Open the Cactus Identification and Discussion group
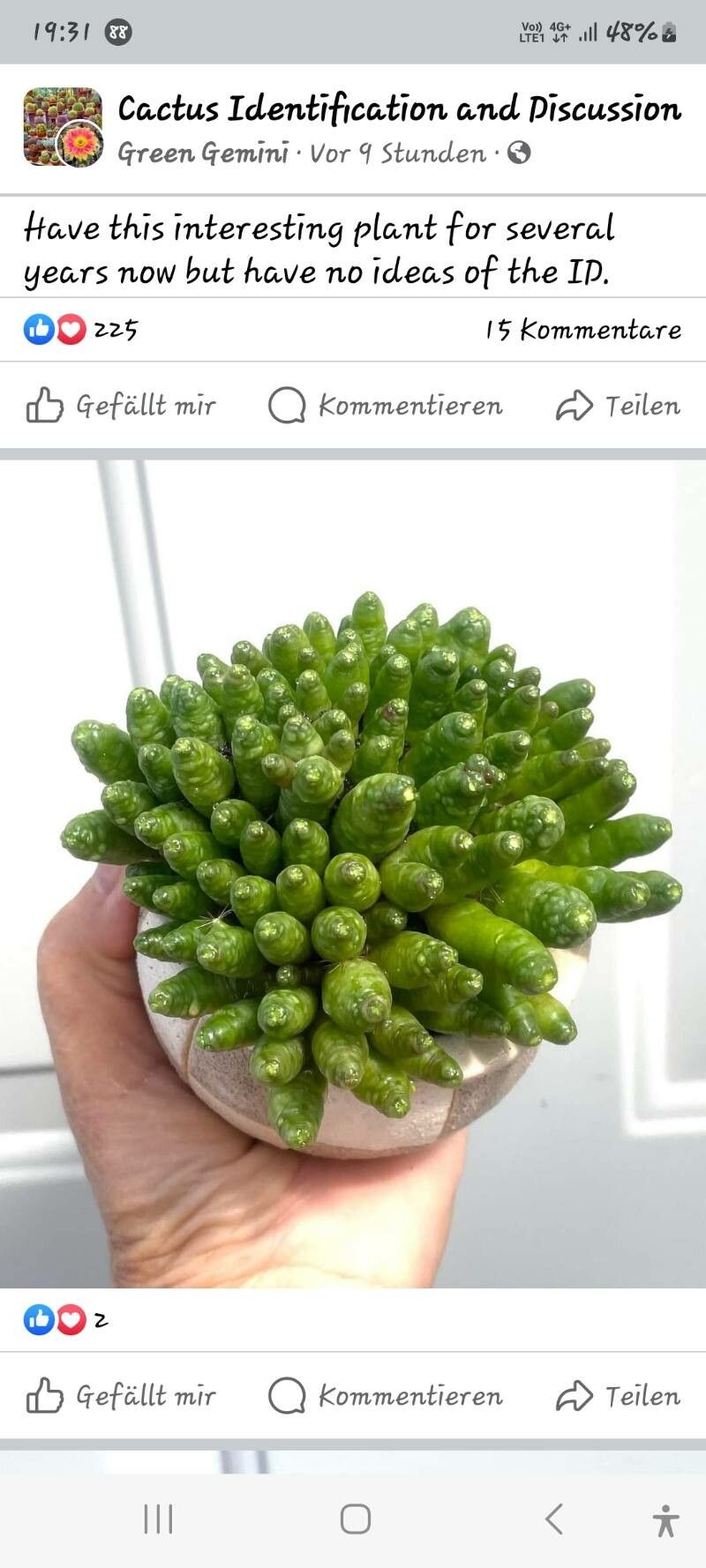The width and height of the screenshot is (706, 1568). pos(399,109)
